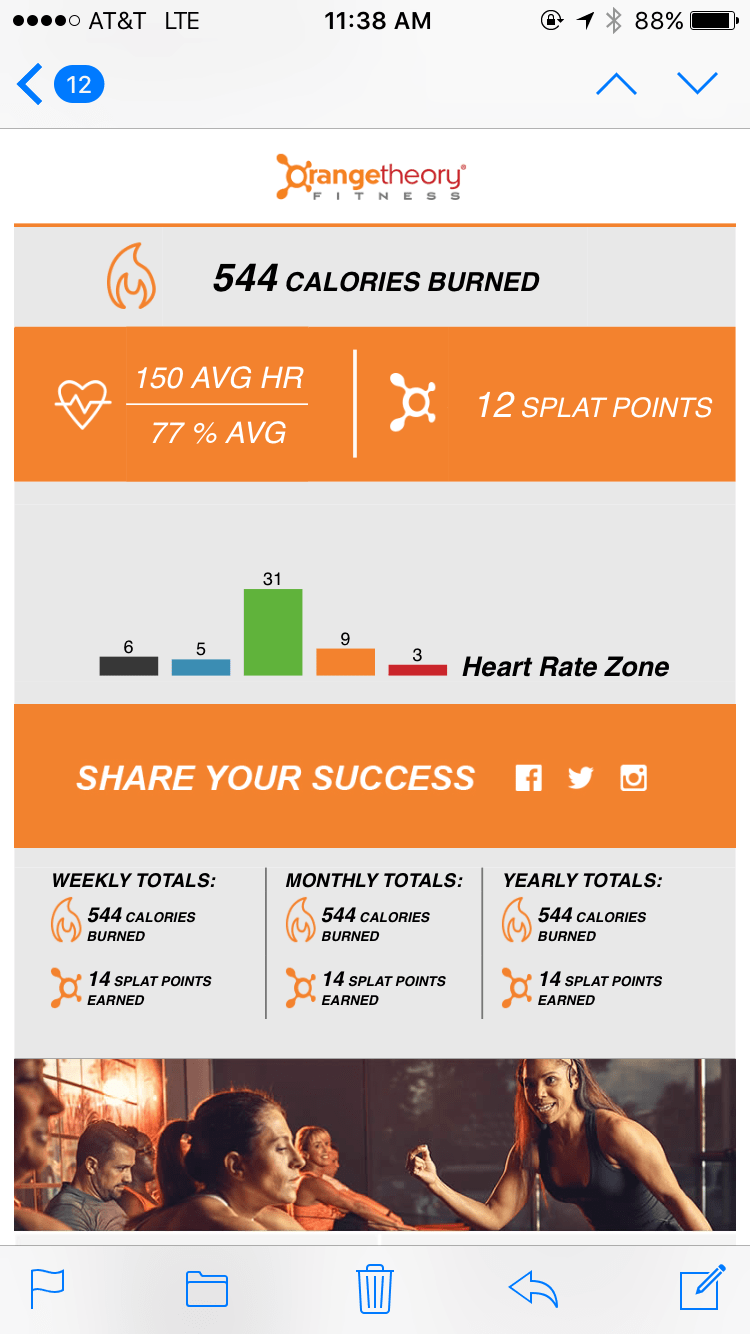Open the reply arrow options
Screen dimensions: 750x1334
533,1288
